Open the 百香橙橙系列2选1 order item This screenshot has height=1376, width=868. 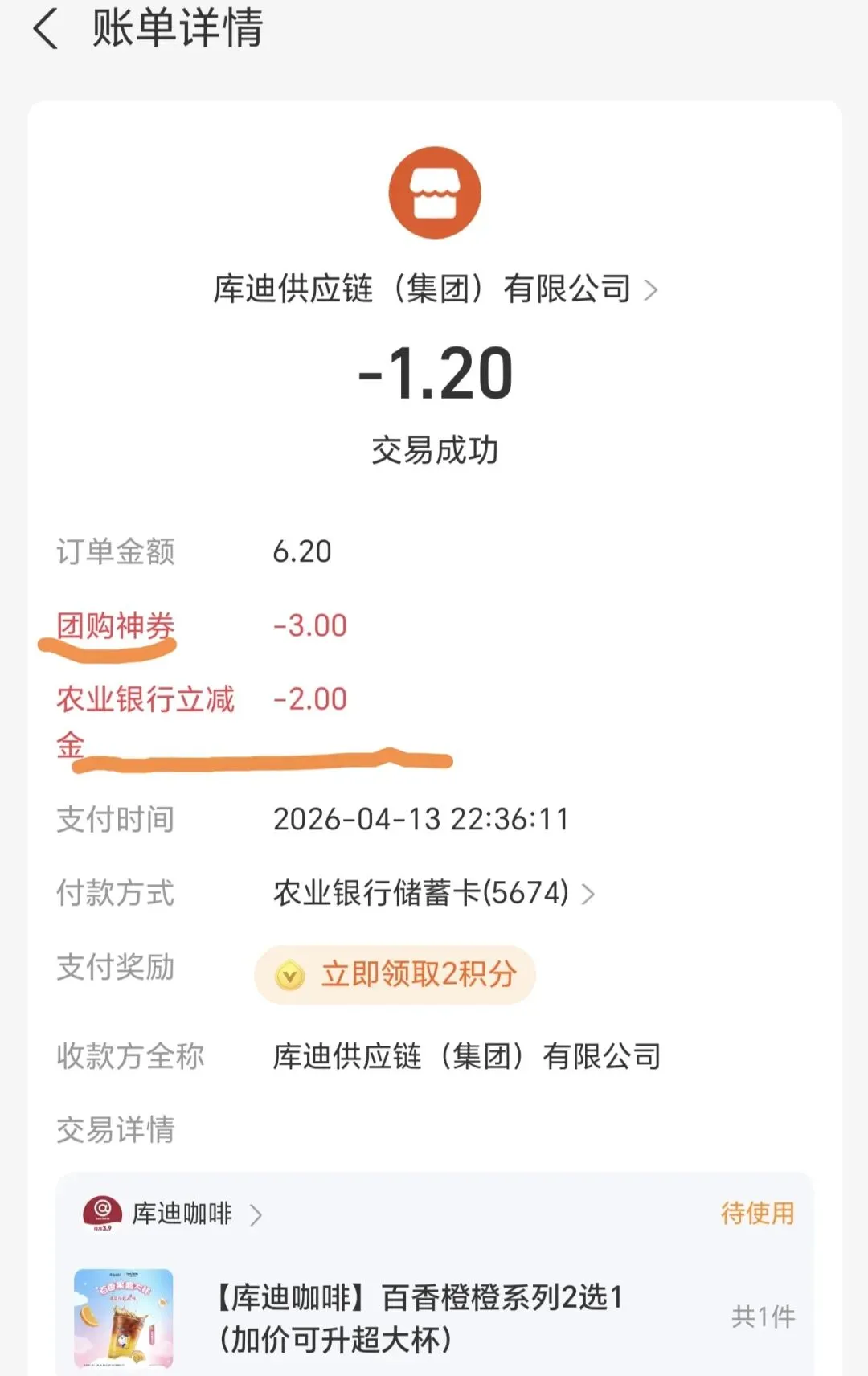coord(418,1318)
